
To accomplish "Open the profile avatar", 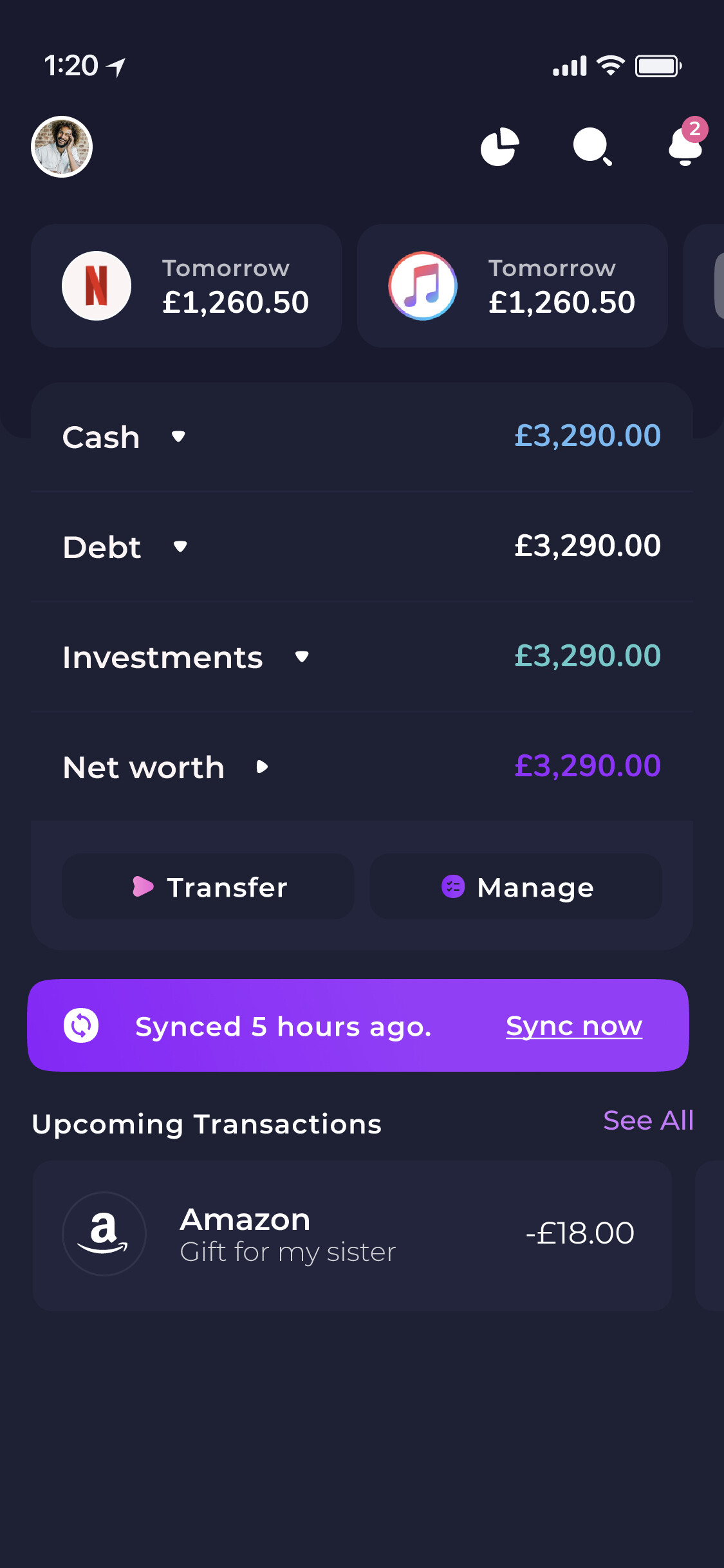I will pyautogui.click(x=62, y=147).
